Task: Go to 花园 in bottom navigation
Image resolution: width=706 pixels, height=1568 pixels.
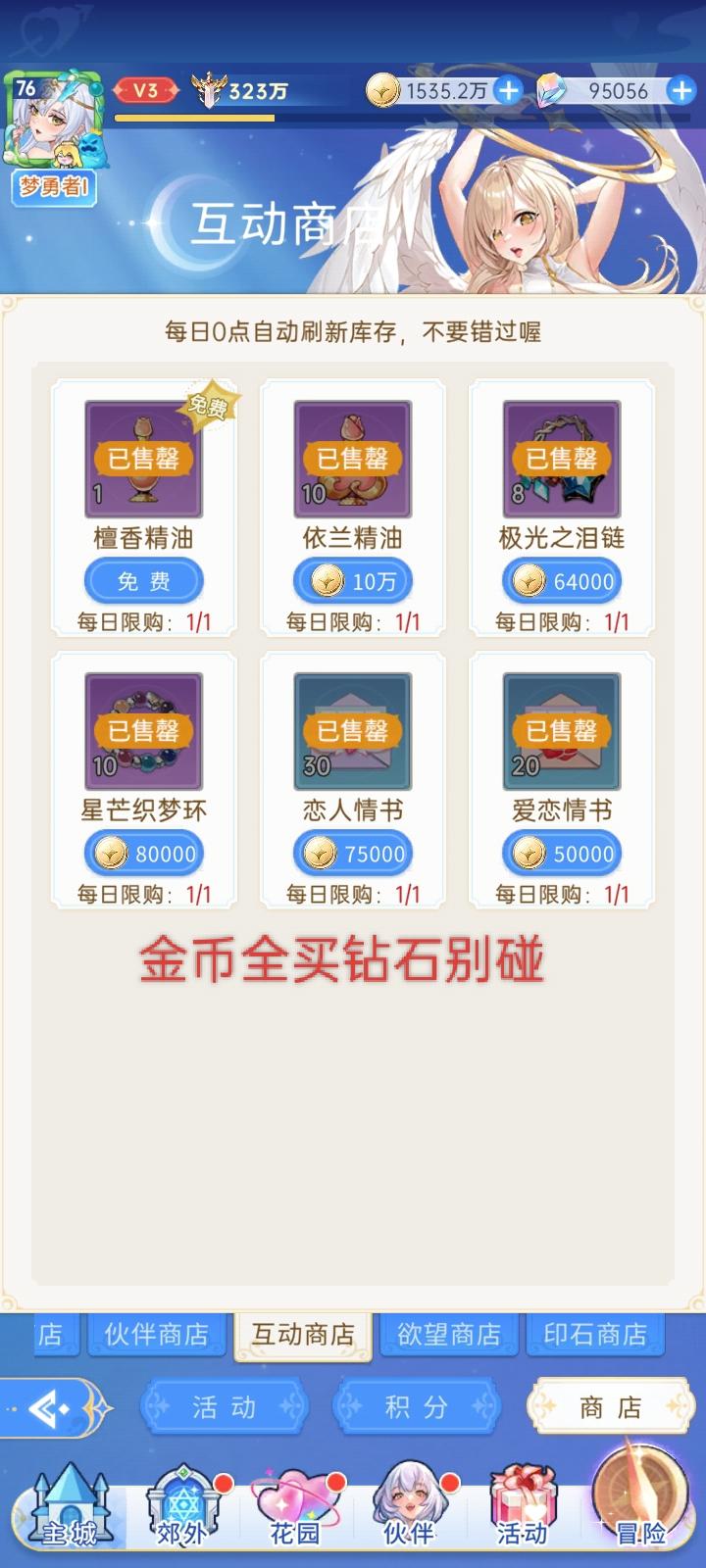Action: point(296,1509)
